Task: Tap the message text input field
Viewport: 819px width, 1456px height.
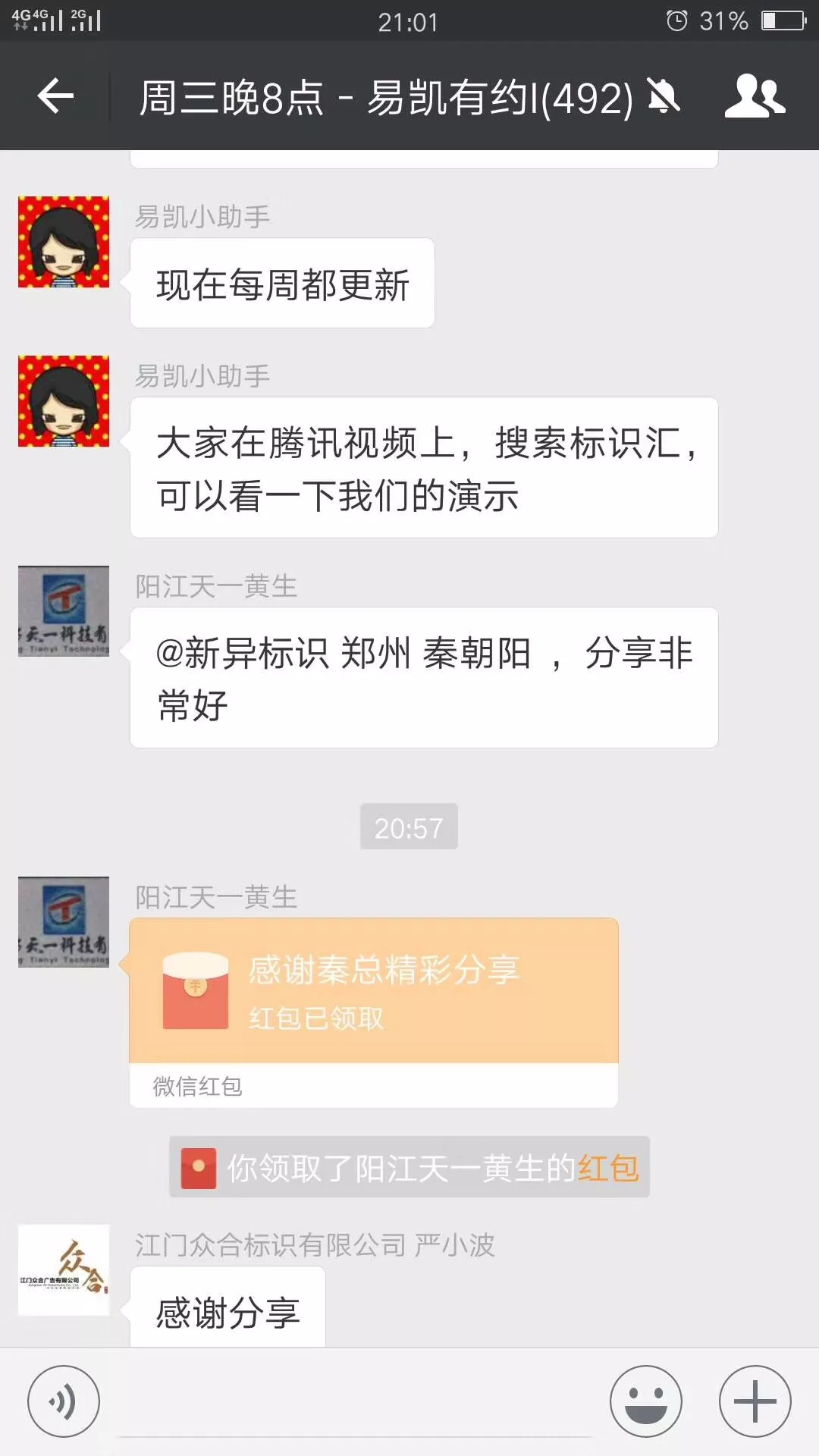Action: coord(355,1403)
